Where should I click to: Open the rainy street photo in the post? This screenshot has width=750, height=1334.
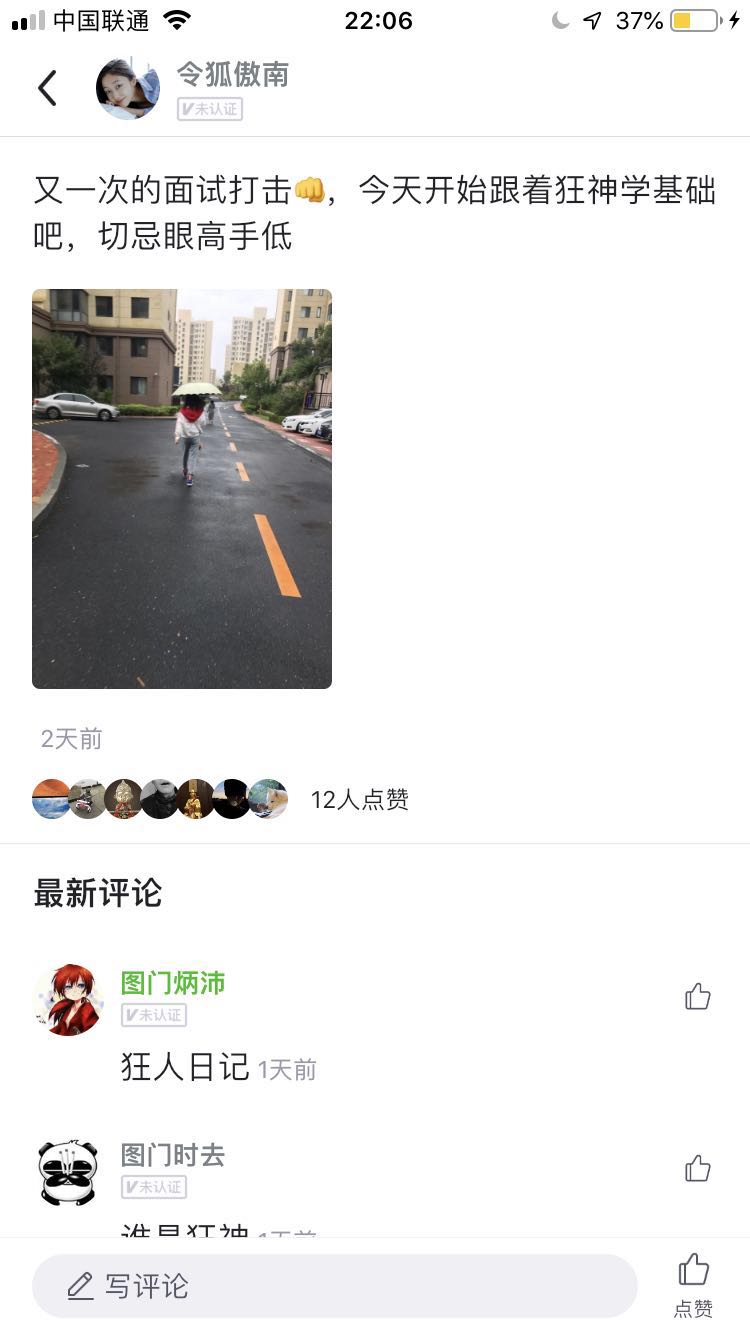click(x=182, y=488)
